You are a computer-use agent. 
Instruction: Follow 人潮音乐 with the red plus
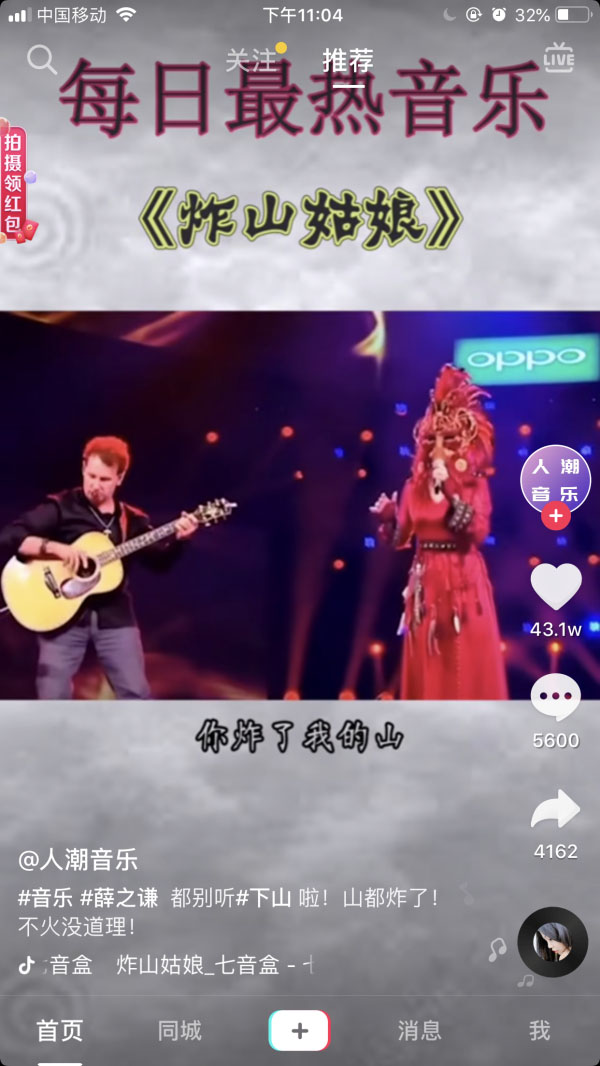(x=555, y=517)
